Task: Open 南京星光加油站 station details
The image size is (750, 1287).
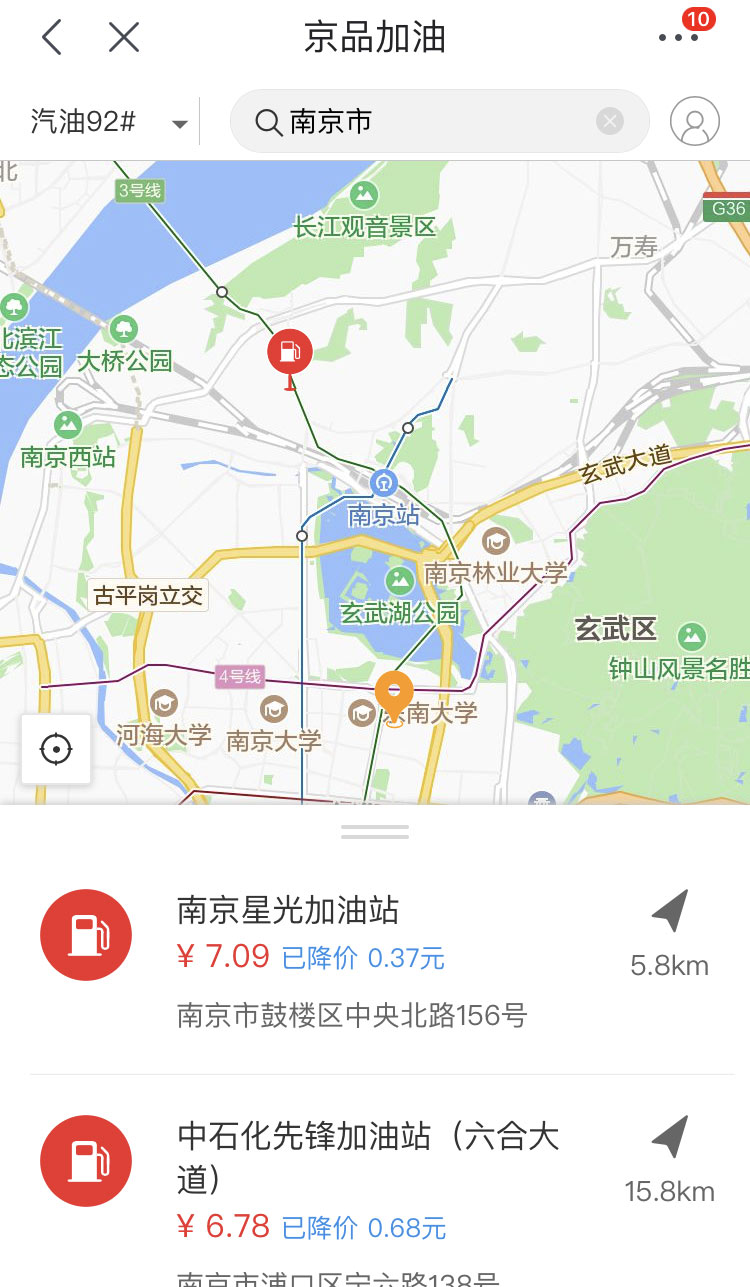Action: coord(375,961)
